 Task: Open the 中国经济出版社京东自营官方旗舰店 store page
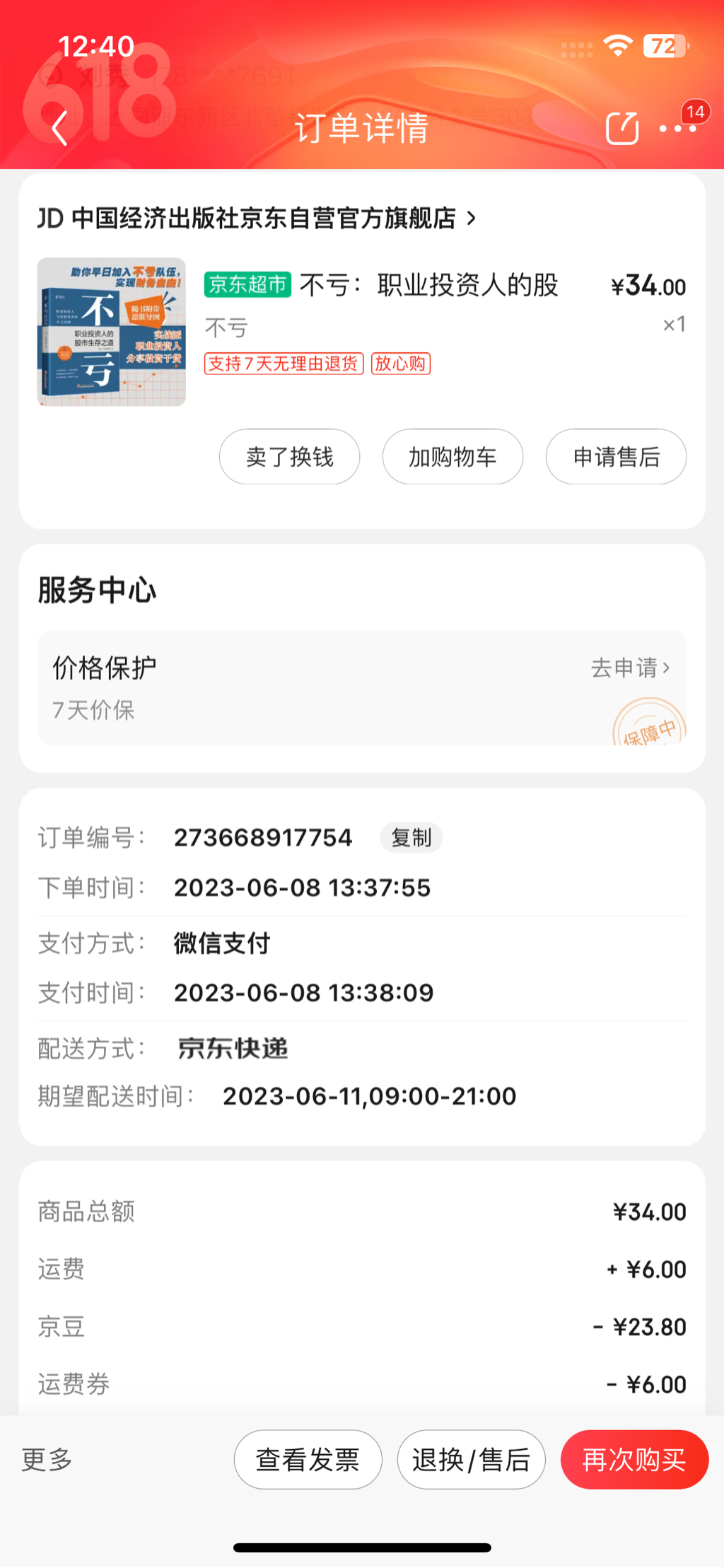(257, 219)
